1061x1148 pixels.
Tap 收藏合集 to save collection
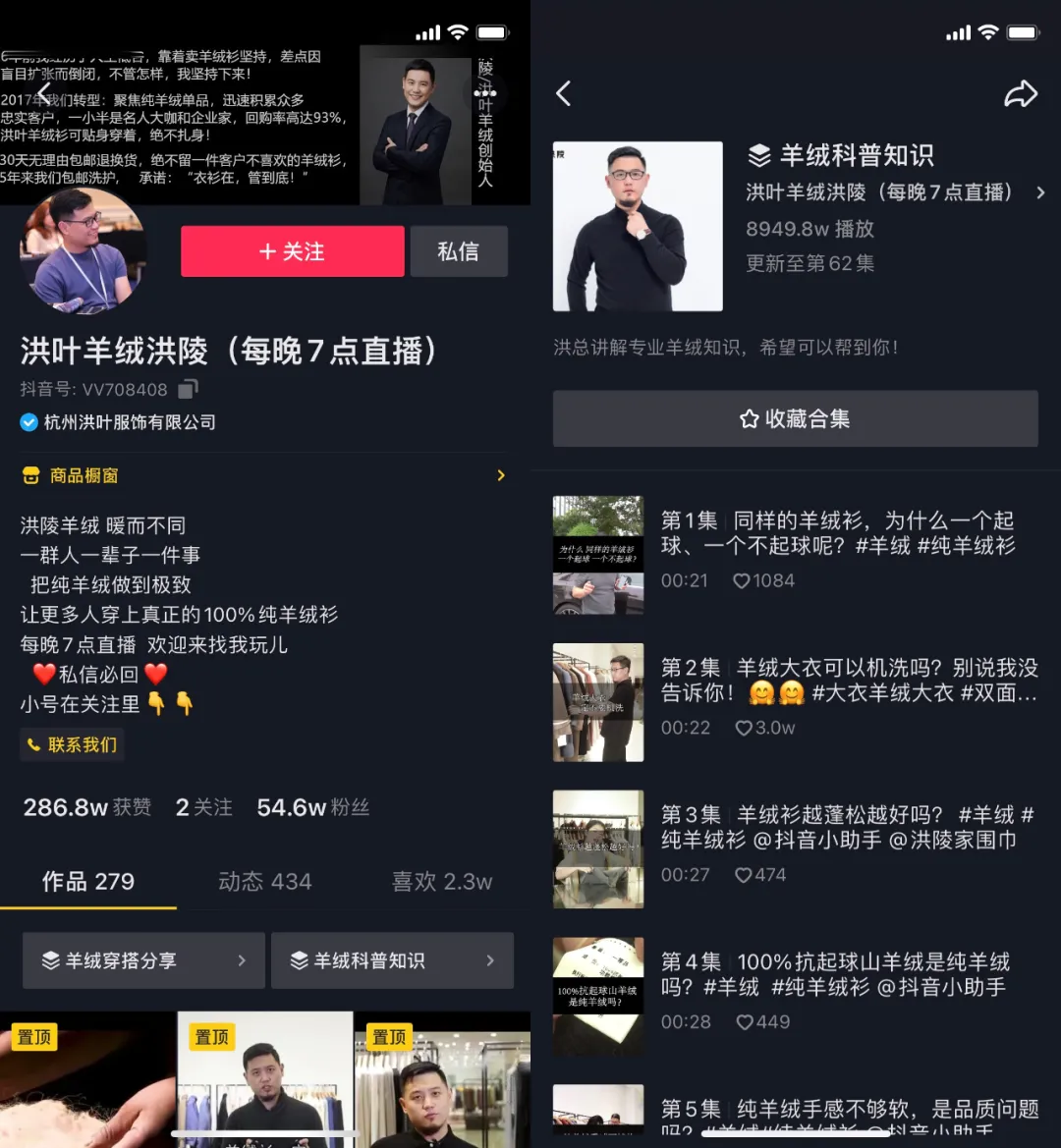[x=795, y=419]
